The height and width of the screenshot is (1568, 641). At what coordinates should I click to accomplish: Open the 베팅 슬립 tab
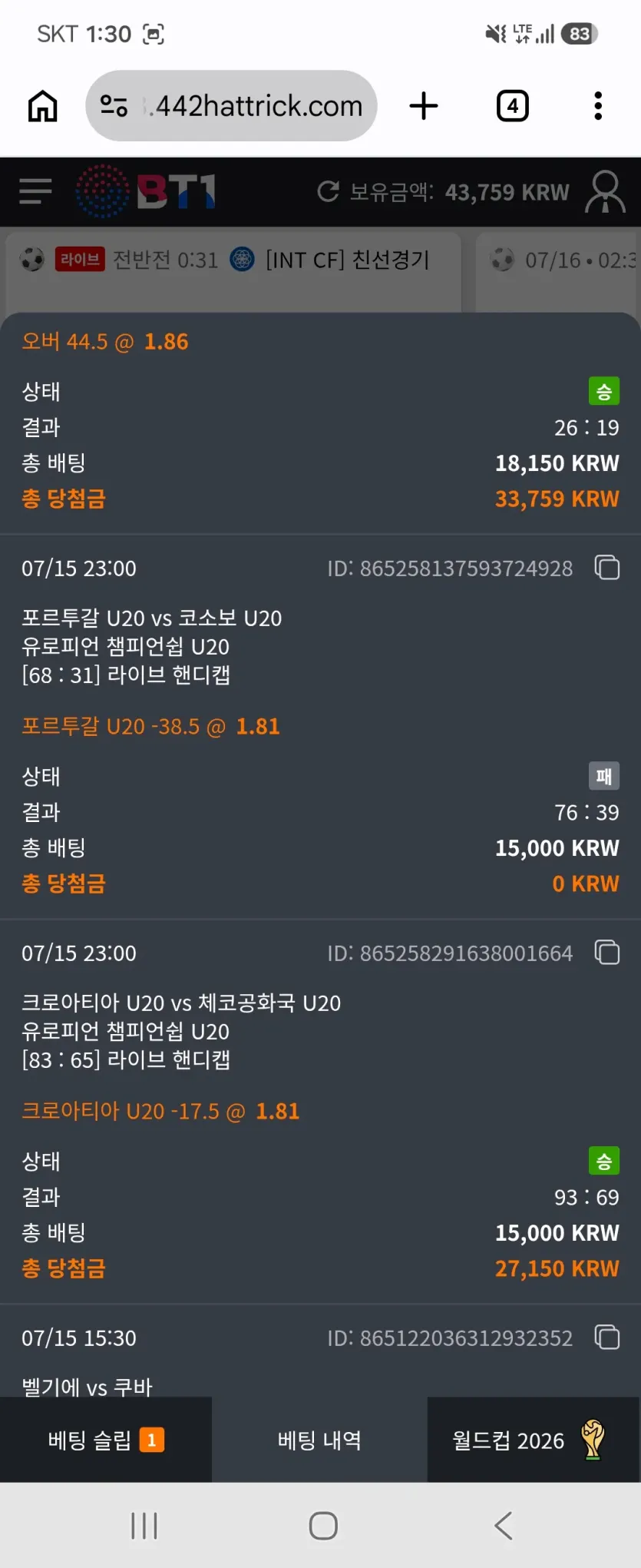(106, 1440)
